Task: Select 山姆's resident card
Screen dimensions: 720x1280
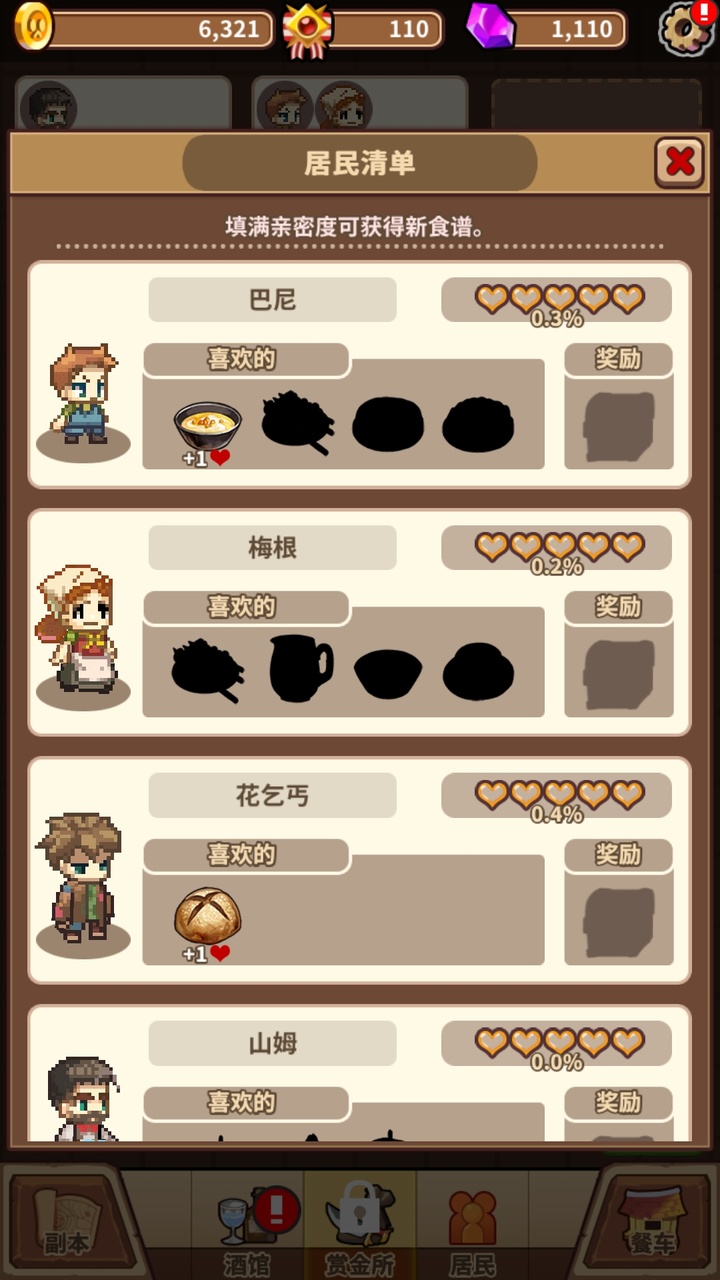Action: pos(359,1074)
